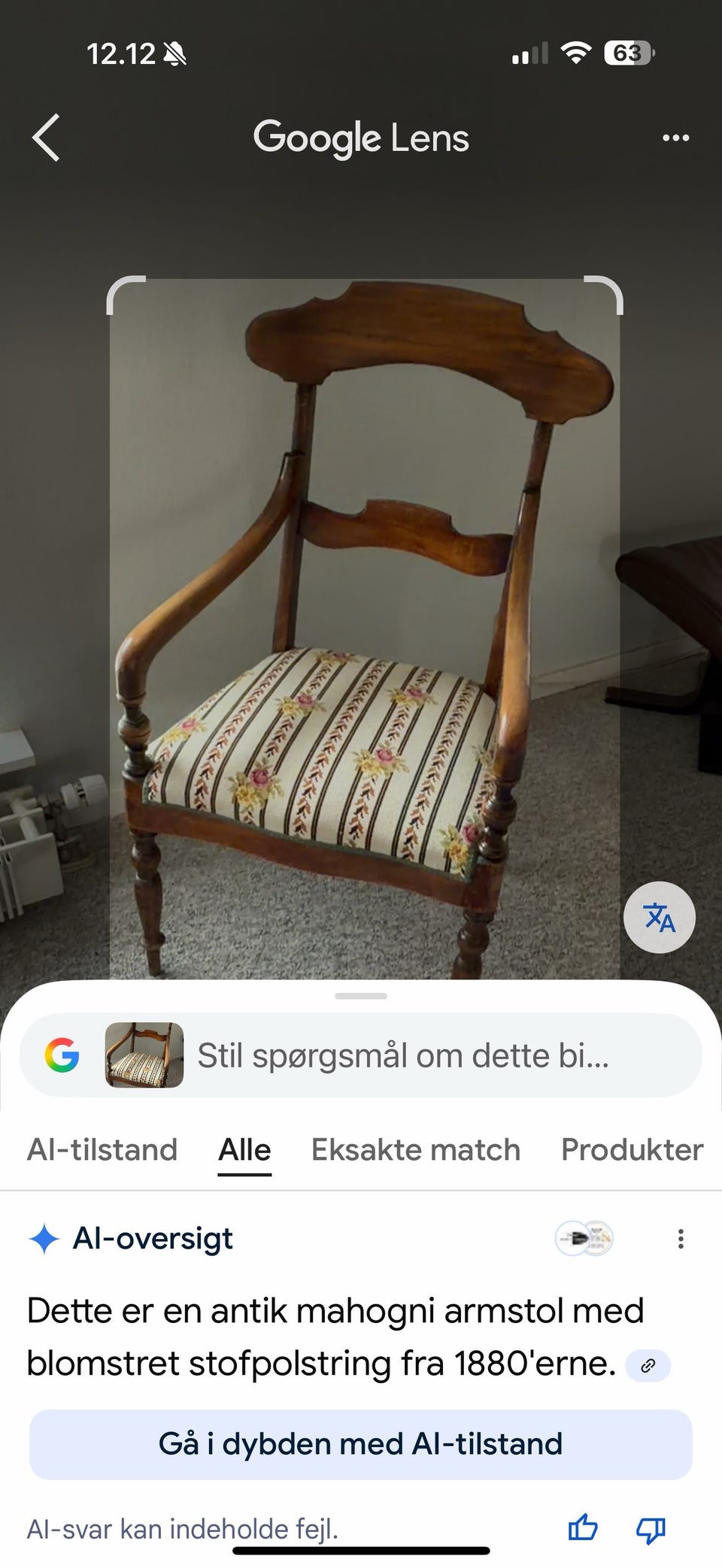Tap the chair thumbnail in the search bar
Screen dimensions: 722x1568
point(144,1055)
